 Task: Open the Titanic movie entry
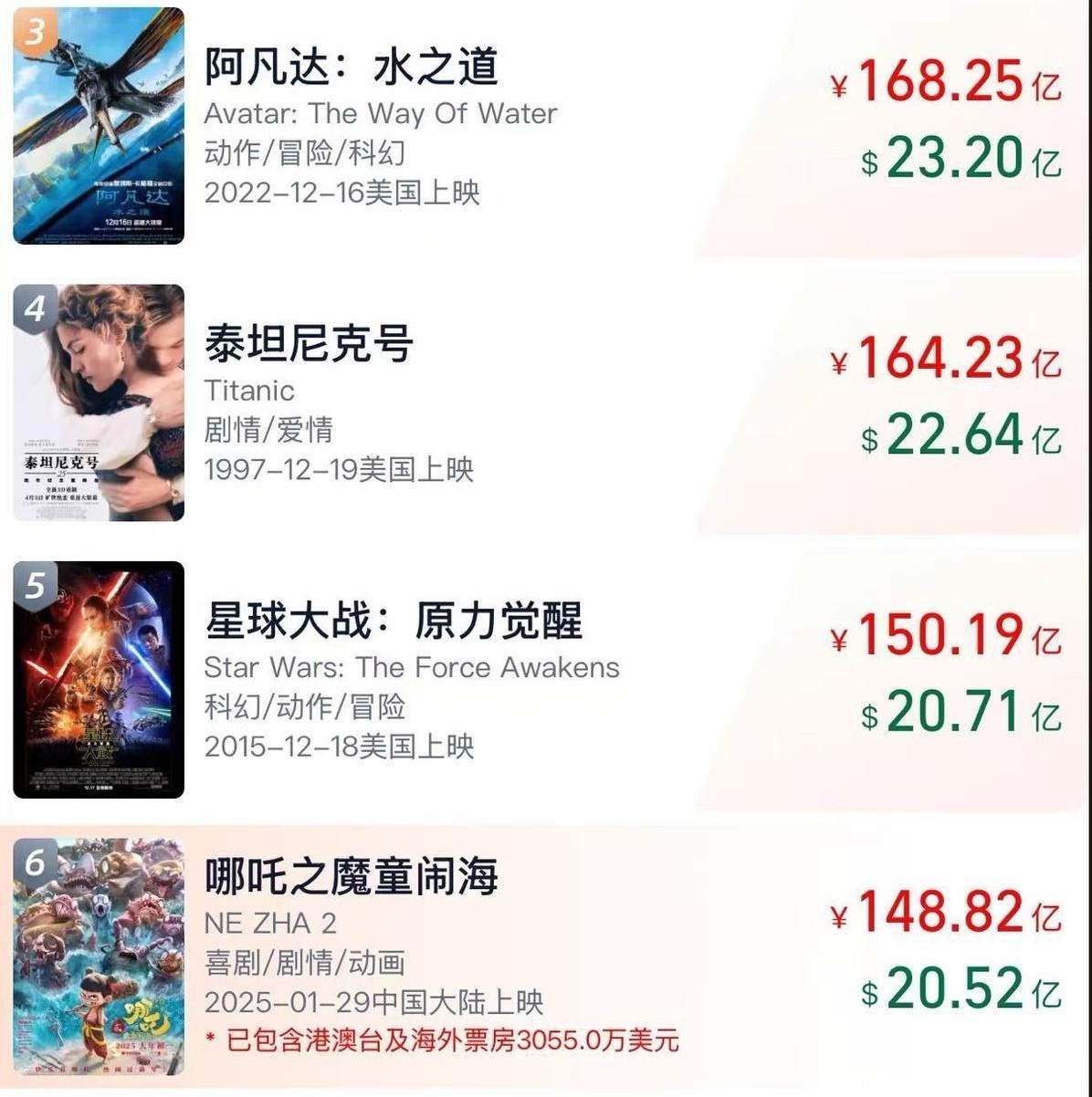point(309,344)
